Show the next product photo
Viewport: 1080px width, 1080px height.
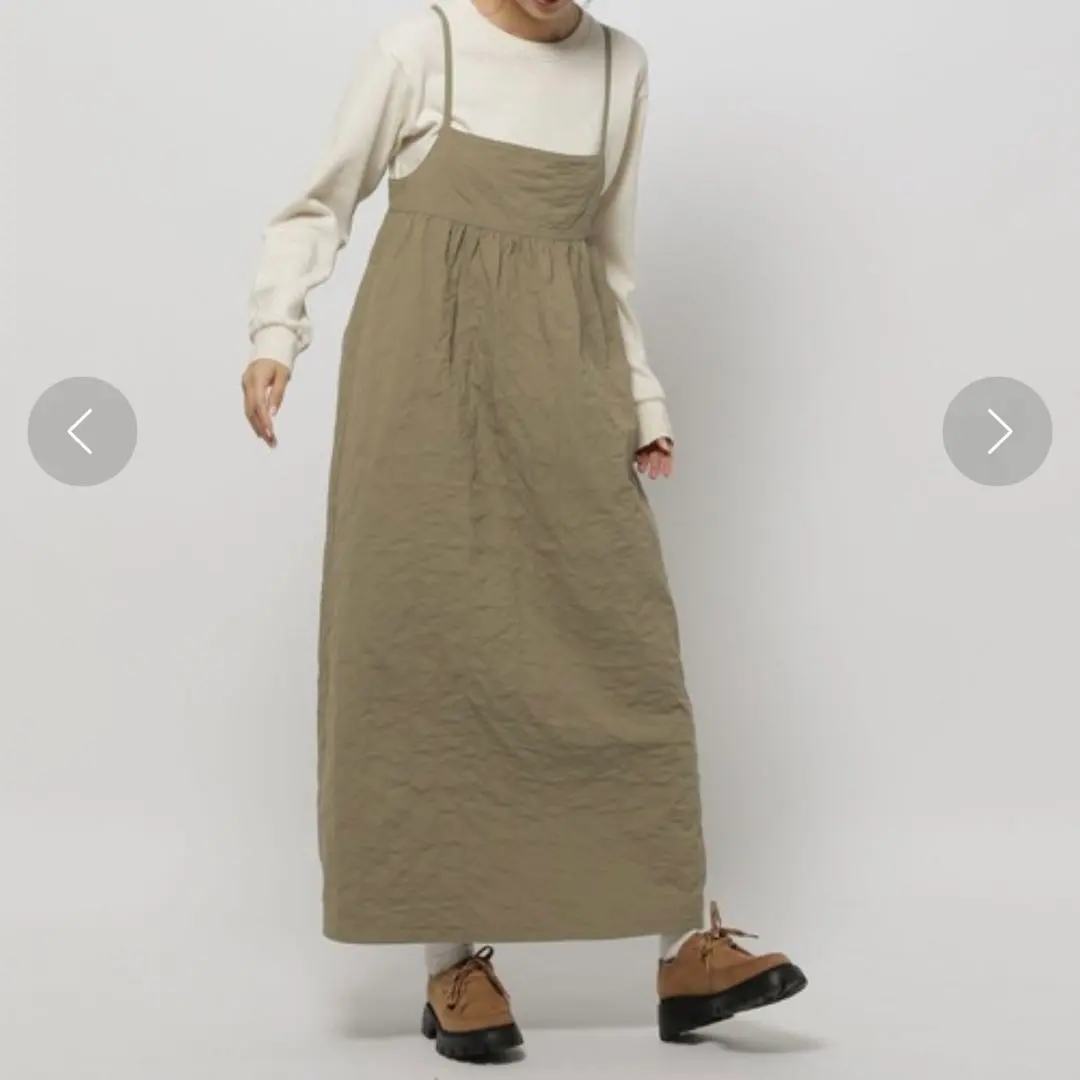(x=997, y=431)
